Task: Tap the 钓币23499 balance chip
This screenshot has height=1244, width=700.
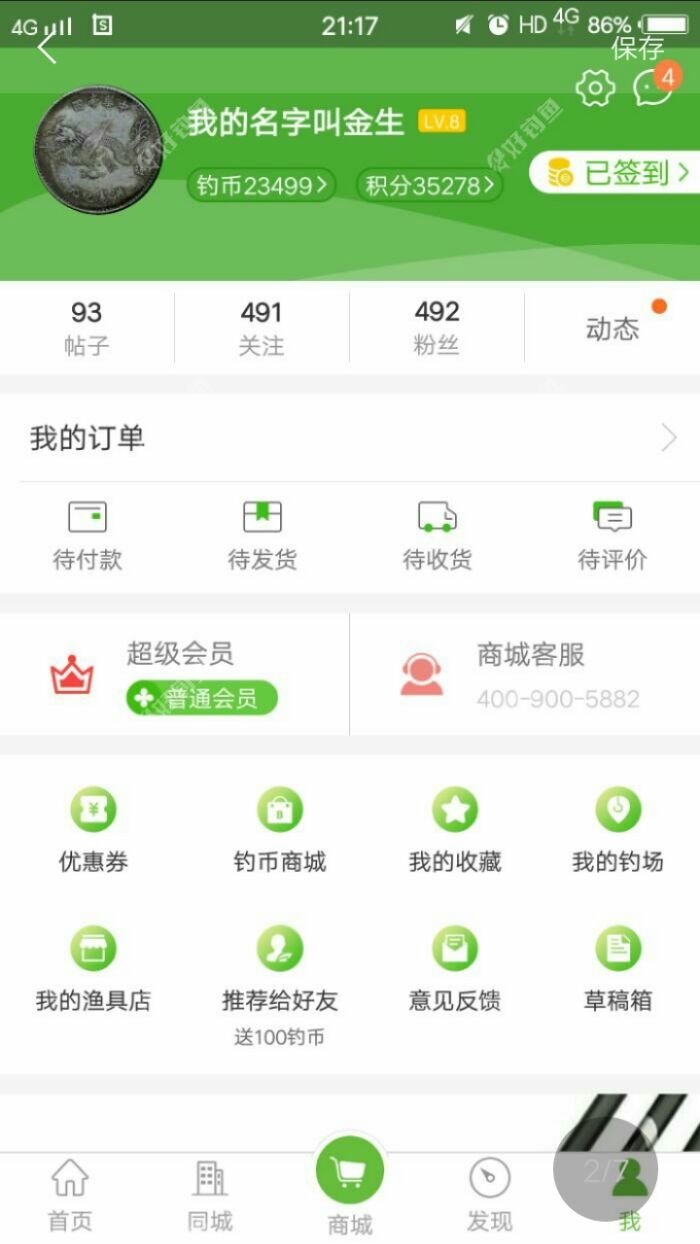Action: pos(261,185)
